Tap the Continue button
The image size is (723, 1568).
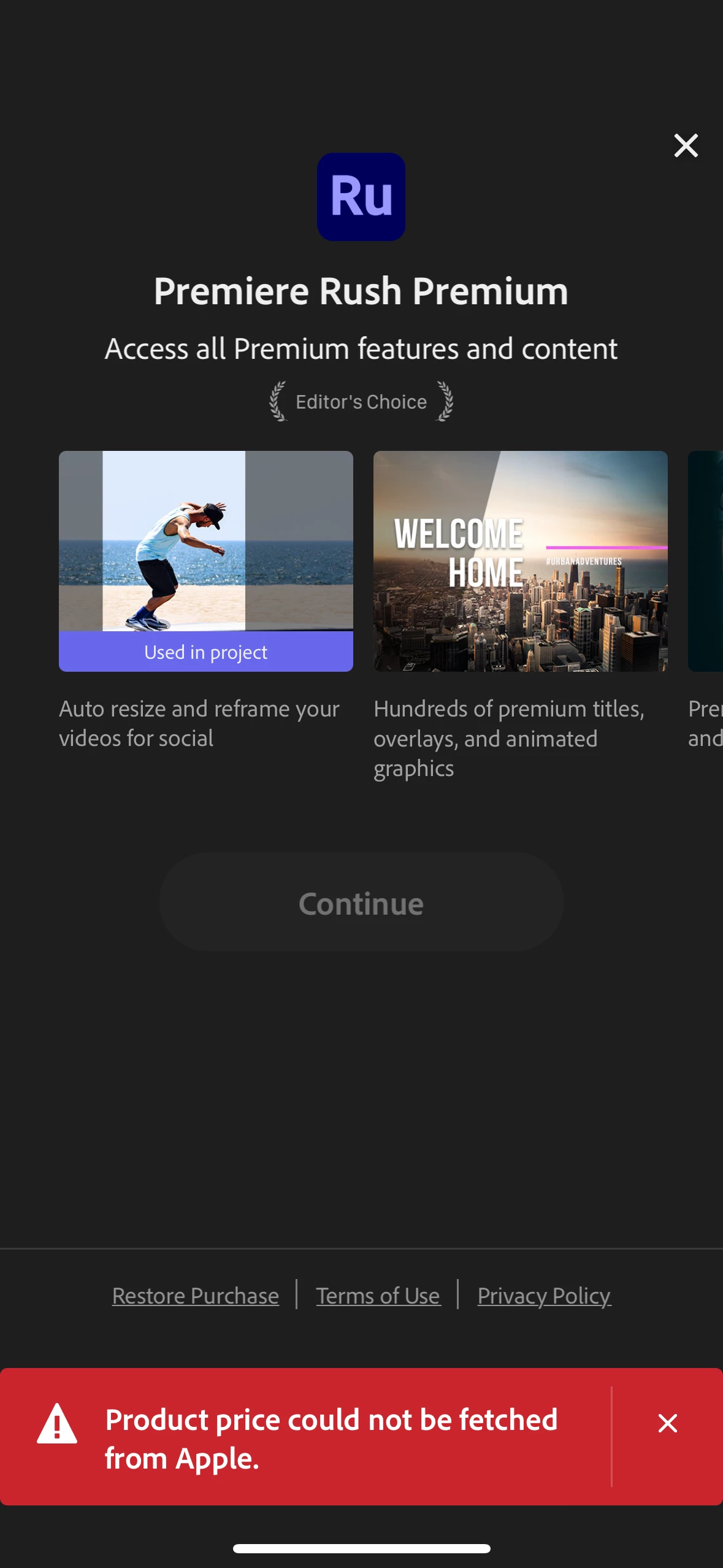pyautogui.click(x=361, y=902)
